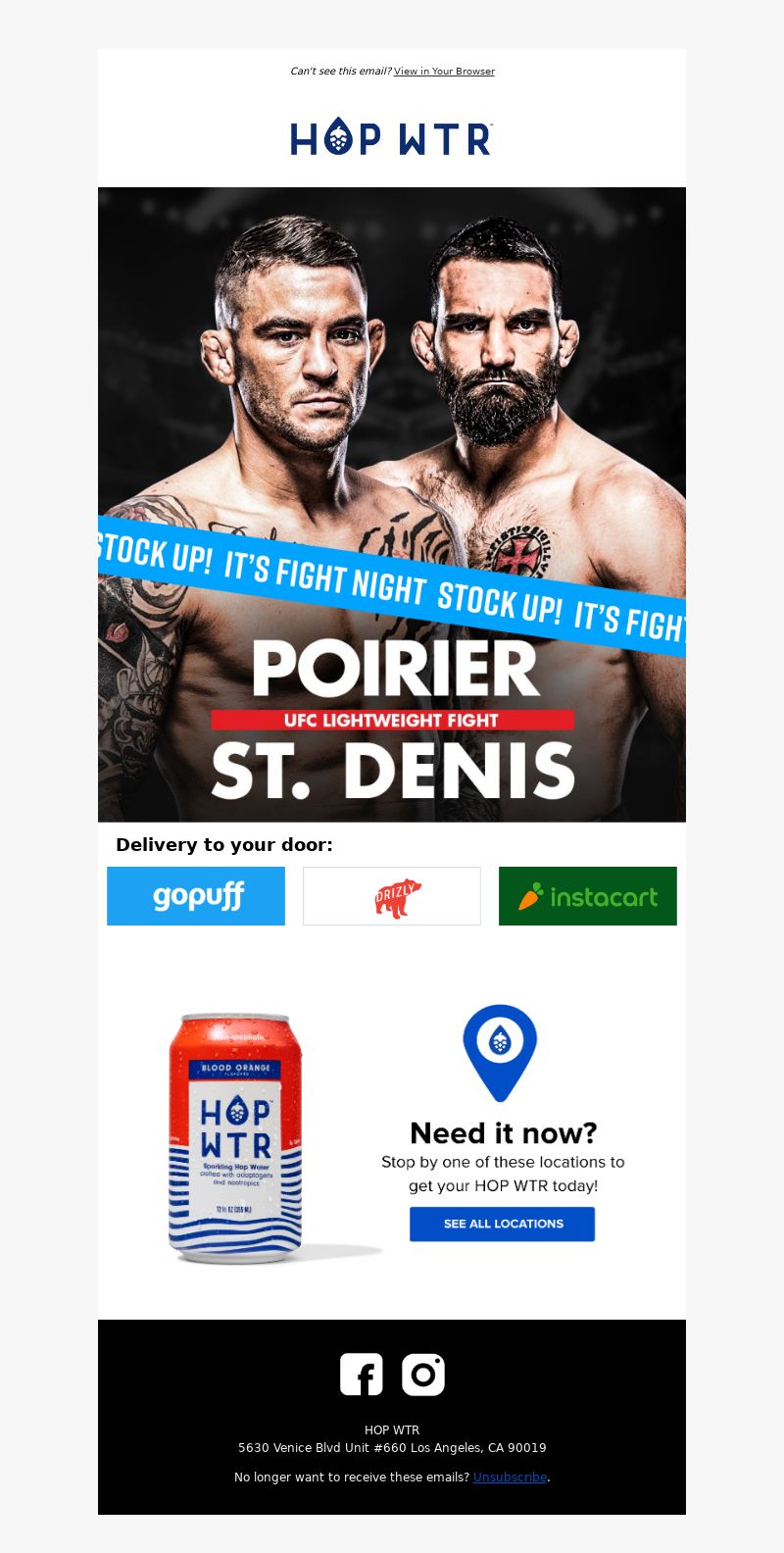Open the HOP WTR Instagram profile

(423, 1374)
